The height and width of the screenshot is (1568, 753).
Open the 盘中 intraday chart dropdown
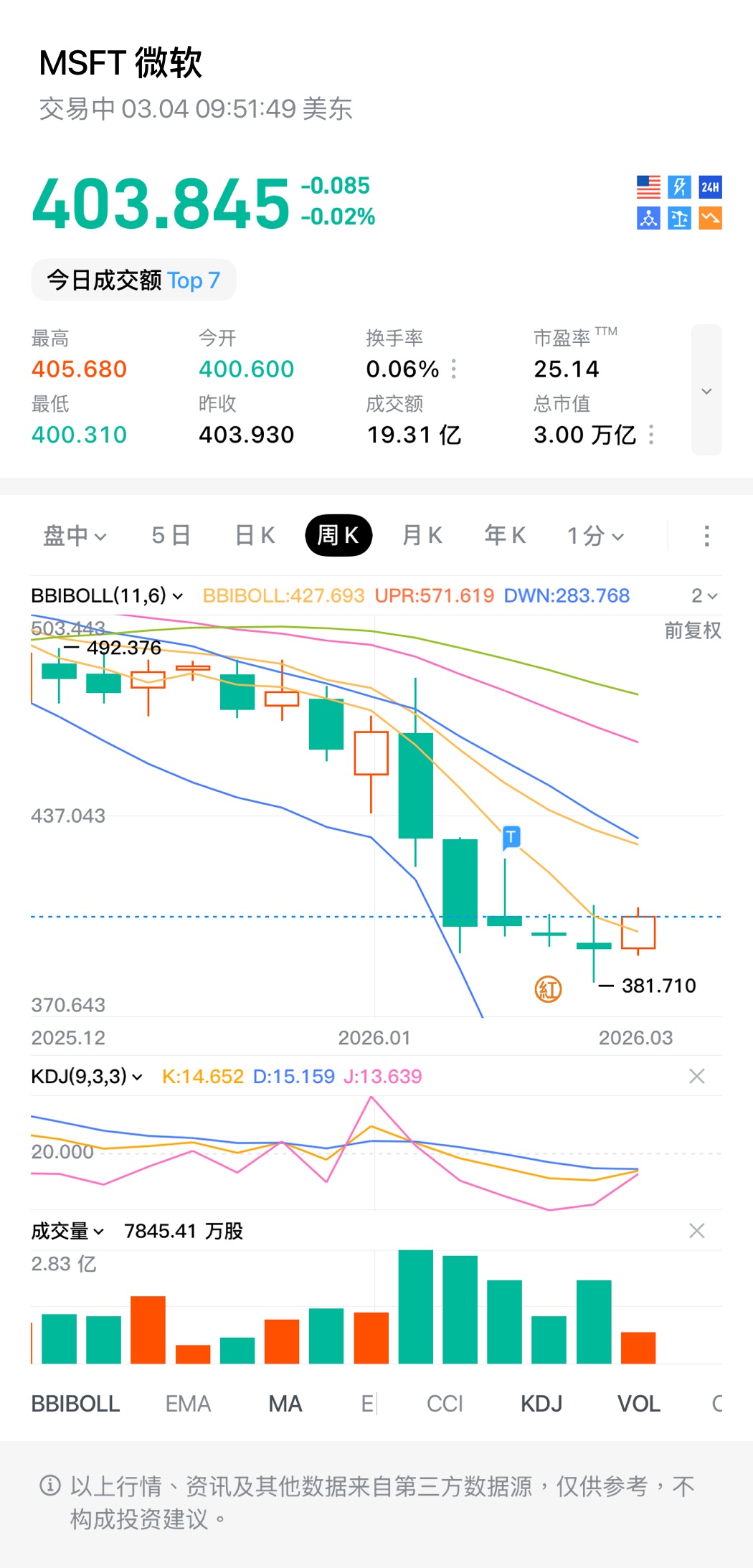point(75,535)
